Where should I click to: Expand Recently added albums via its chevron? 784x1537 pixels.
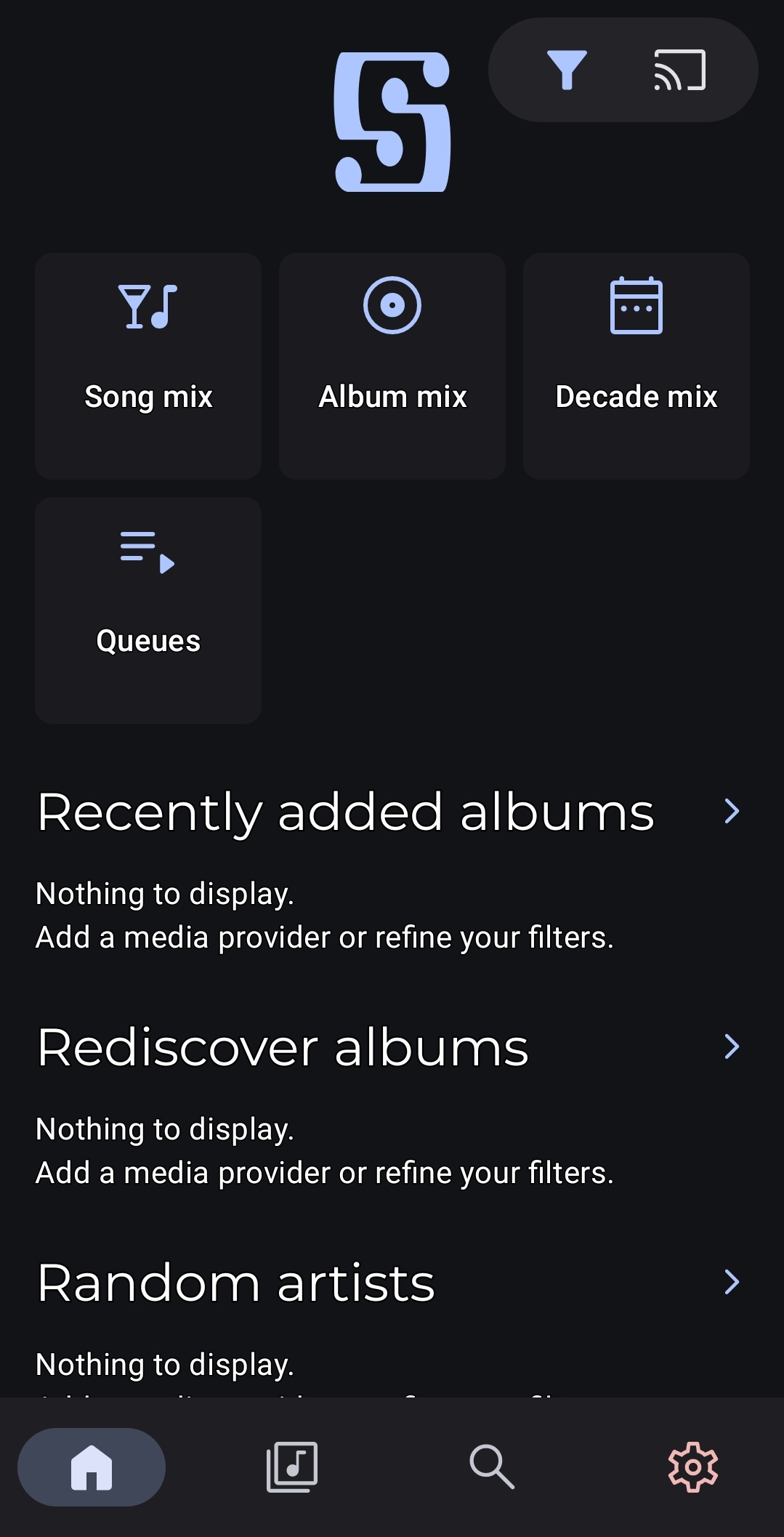click(731, 811)
